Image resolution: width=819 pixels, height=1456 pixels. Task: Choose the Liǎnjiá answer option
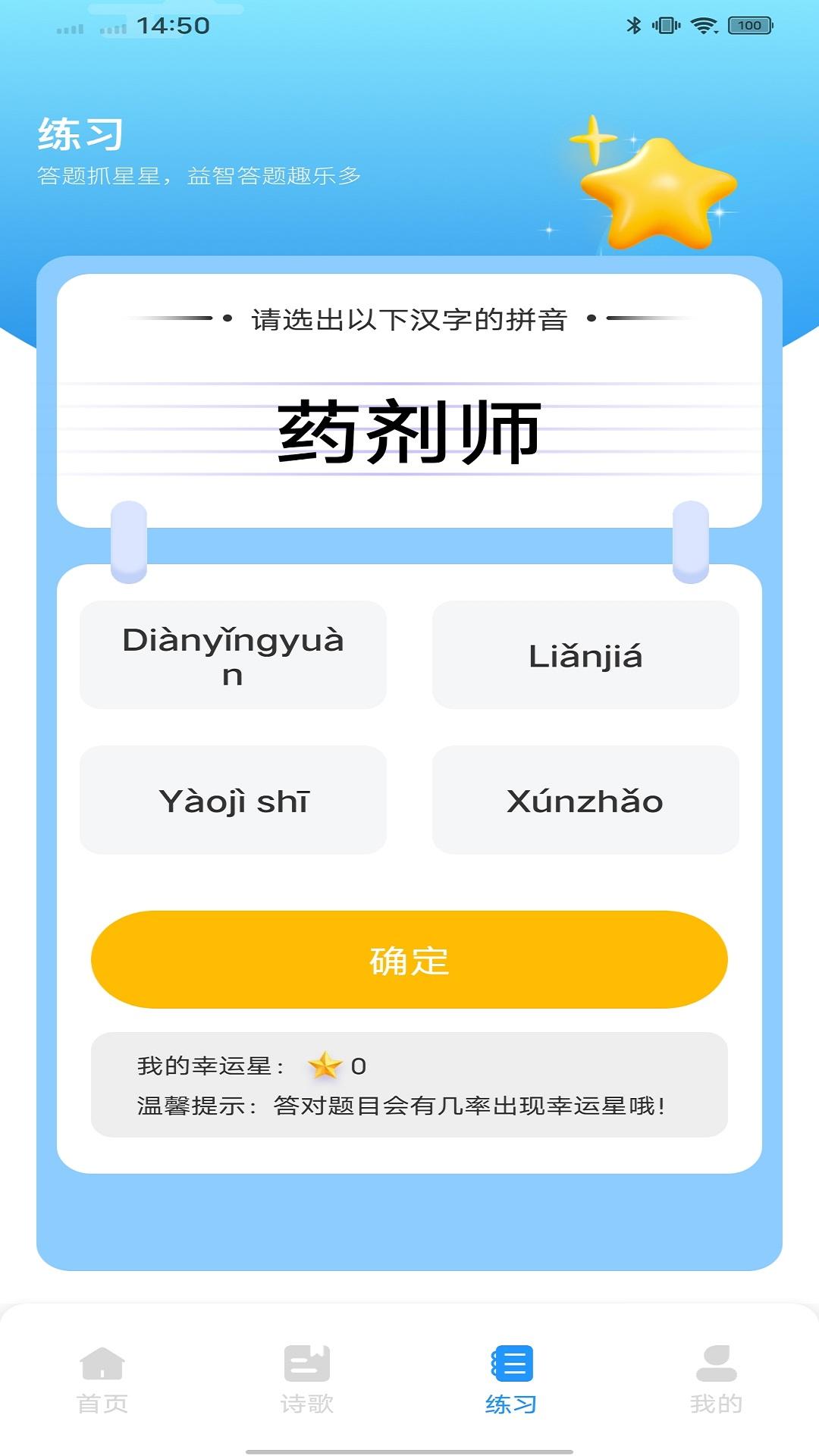click(585, 654)
